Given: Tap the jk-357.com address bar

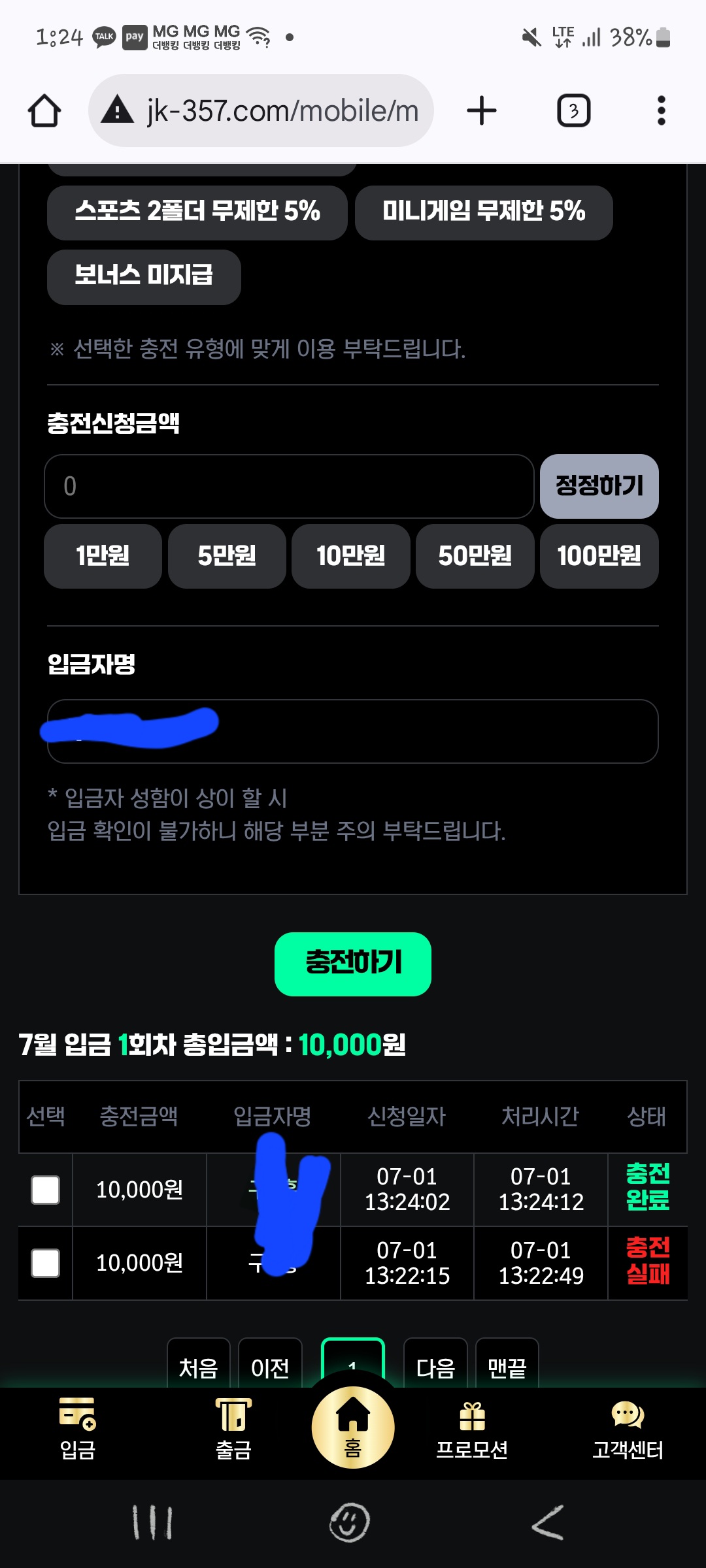Looking at the screenshot, I should coord(261,111).
